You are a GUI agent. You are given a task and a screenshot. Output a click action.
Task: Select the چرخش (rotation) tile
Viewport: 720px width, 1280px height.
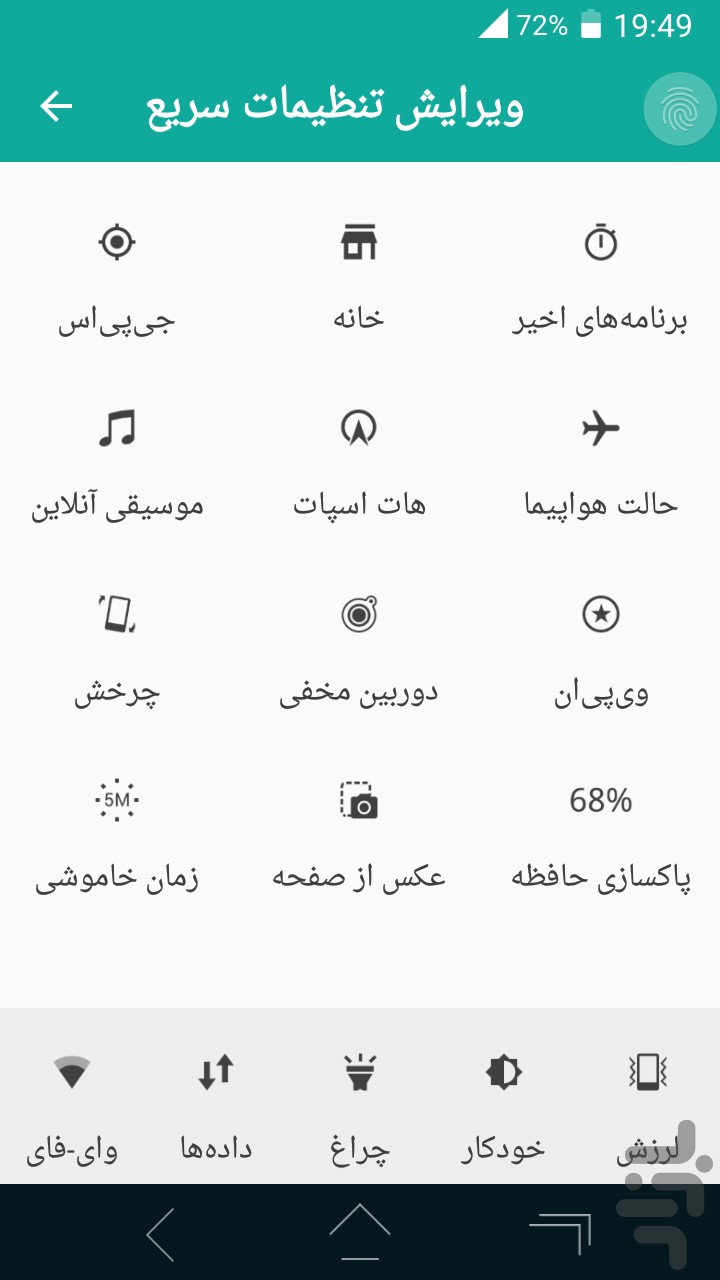tap(118, 652)
